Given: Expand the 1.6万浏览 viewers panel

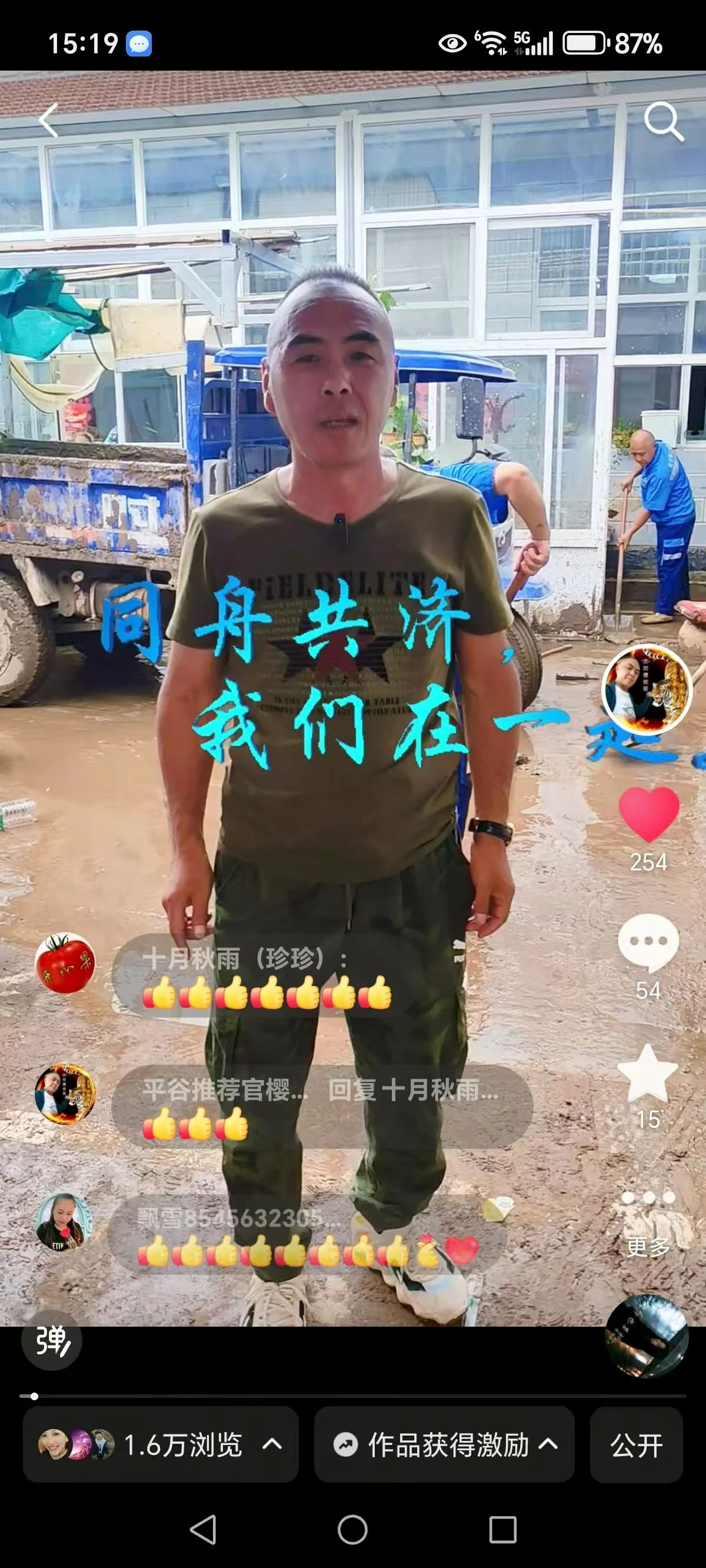Looking at the screenshot, I should [x=161, y=1444].
